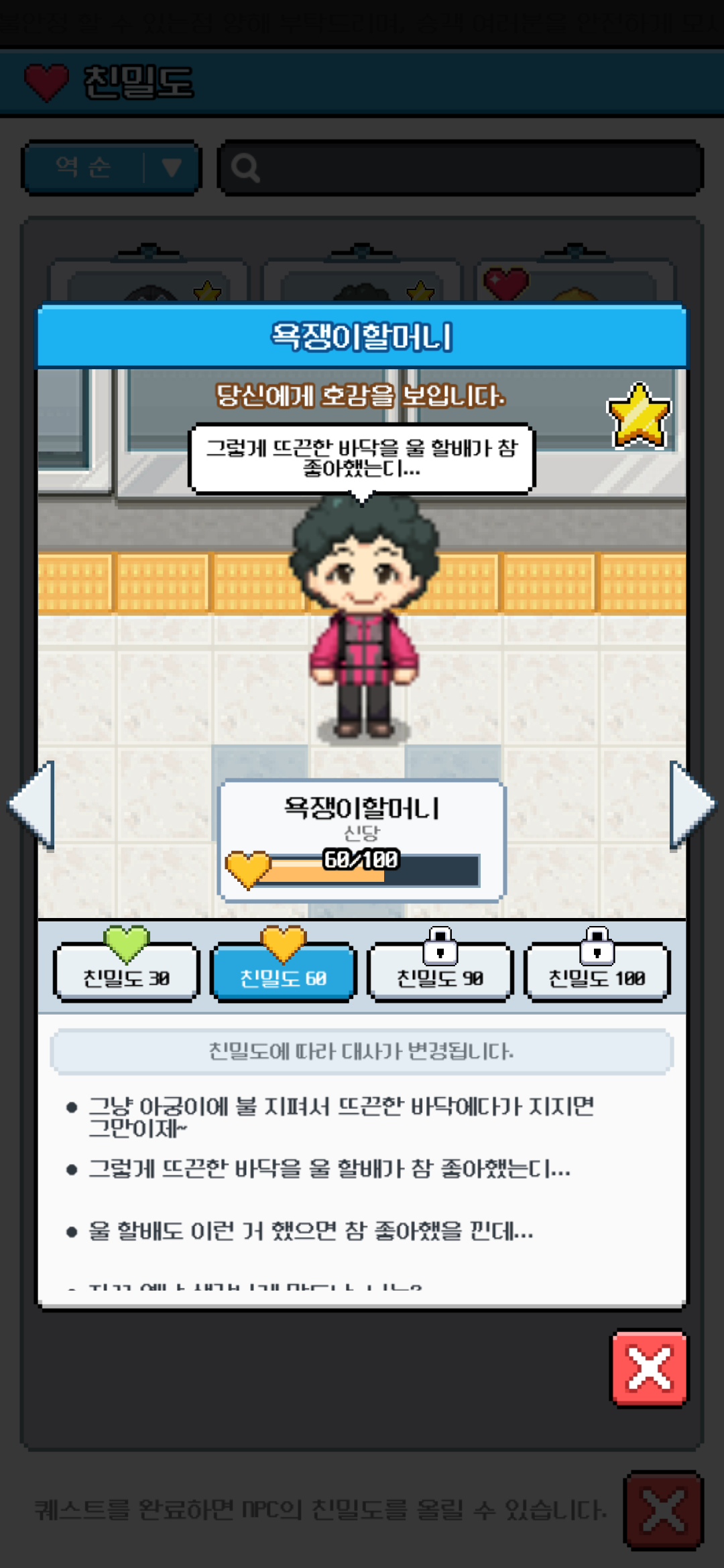Image resolution: width=724 pixels, height=1568 pixels.
Task: Toggle the yellow favorite star
Action: pos(638,415)
